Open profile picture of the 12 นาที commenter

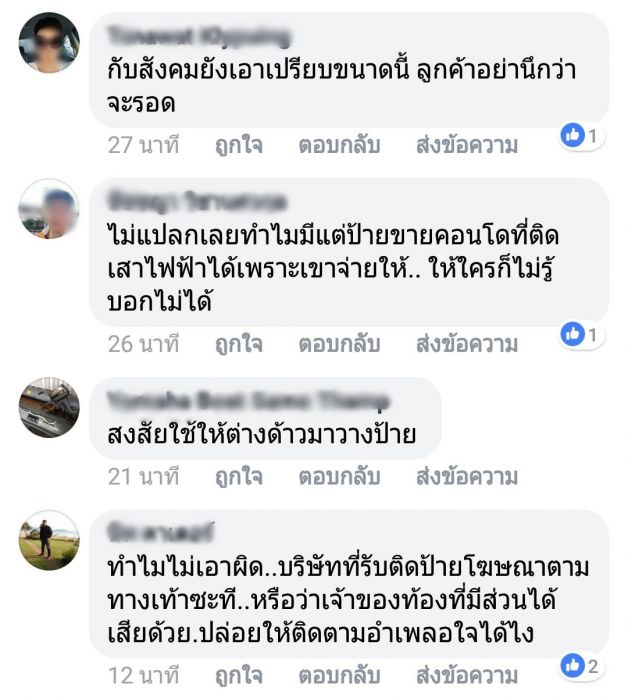coord(49,540)
